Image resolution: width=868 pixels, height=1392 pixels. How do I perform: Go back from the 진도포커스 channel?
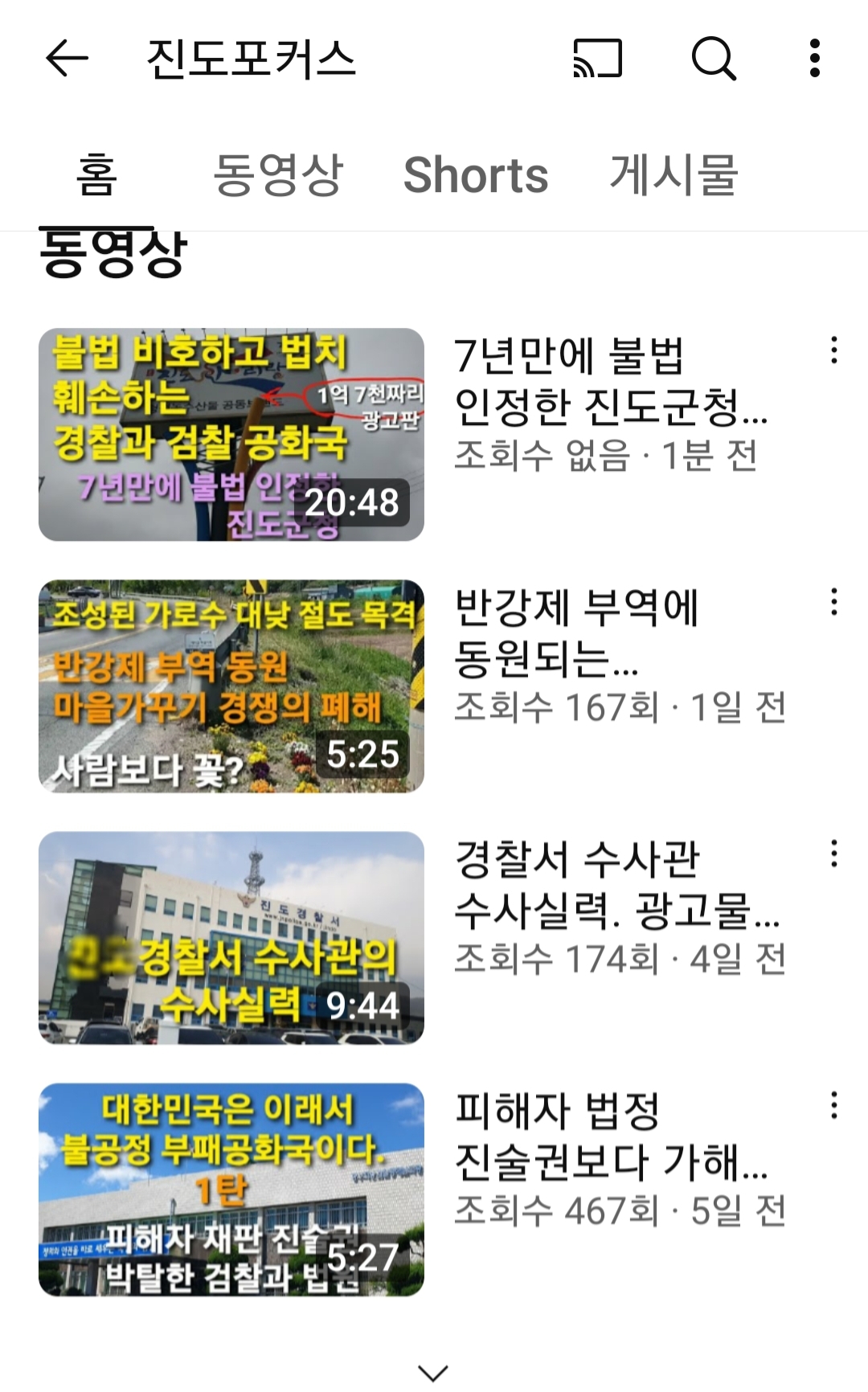pyautogui.click(x=67, y=59)
